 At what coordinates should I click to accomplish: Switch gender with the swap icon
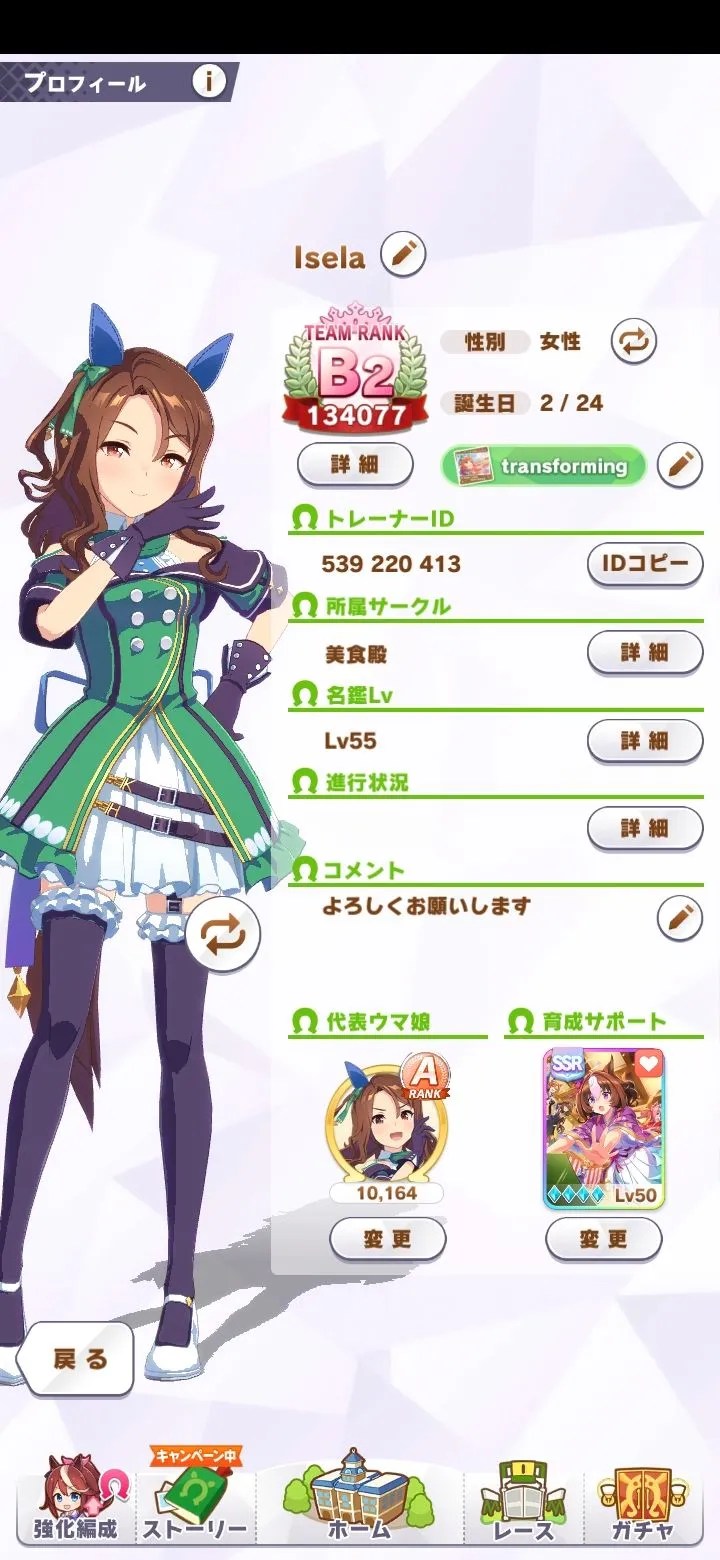click(634, 342)
